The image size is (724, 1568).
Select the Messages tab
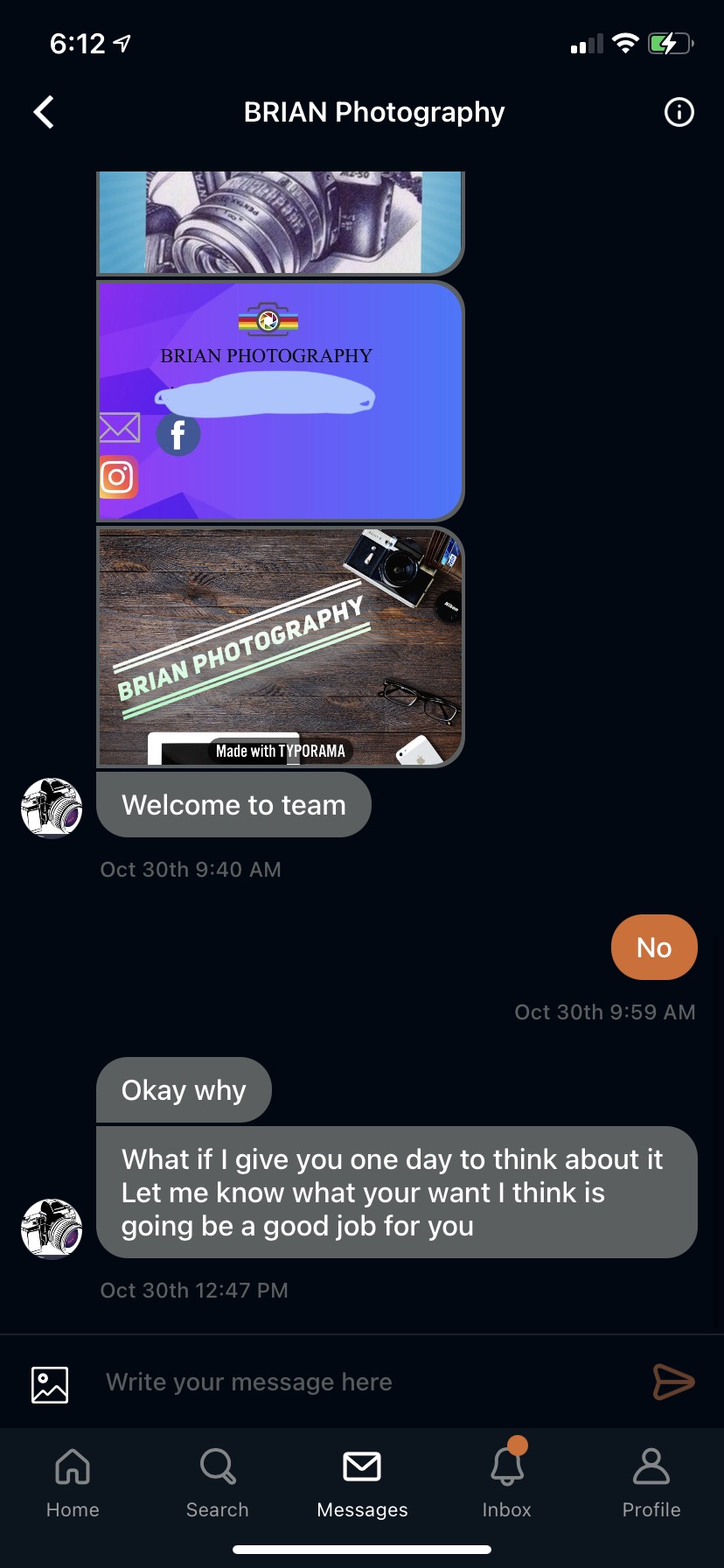[362, 1482]
